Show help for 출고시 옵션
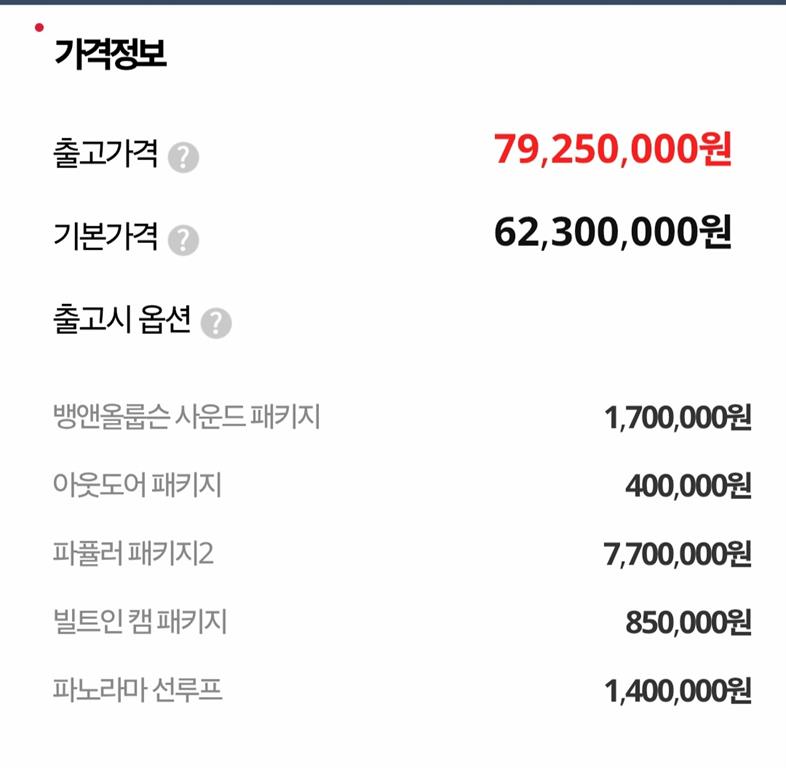Screen dimensions: 786x768 (x=216, y=323)
